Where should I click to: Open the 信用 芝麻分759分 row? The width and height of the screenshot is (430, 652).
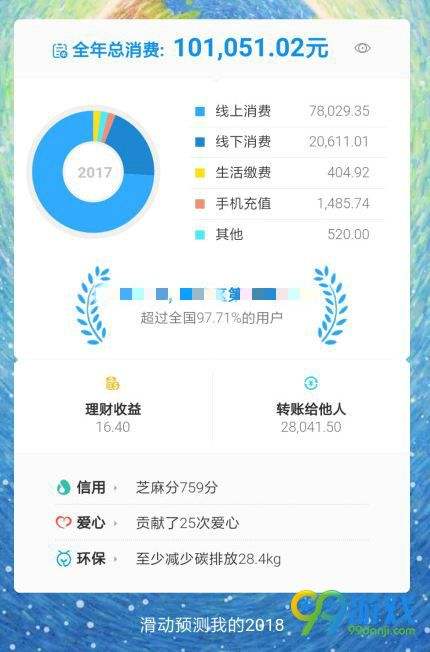pos(212,487)
